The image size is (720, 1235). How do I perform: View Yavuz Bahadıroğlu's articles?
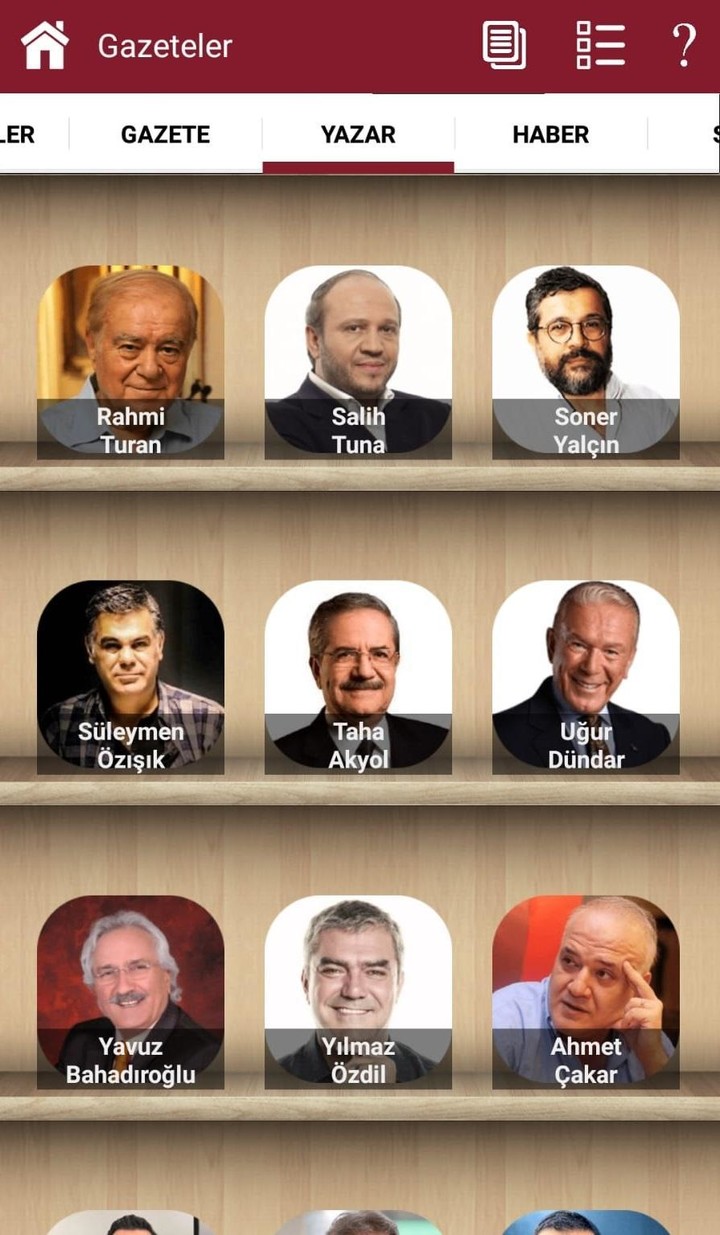tap(131, 991)
